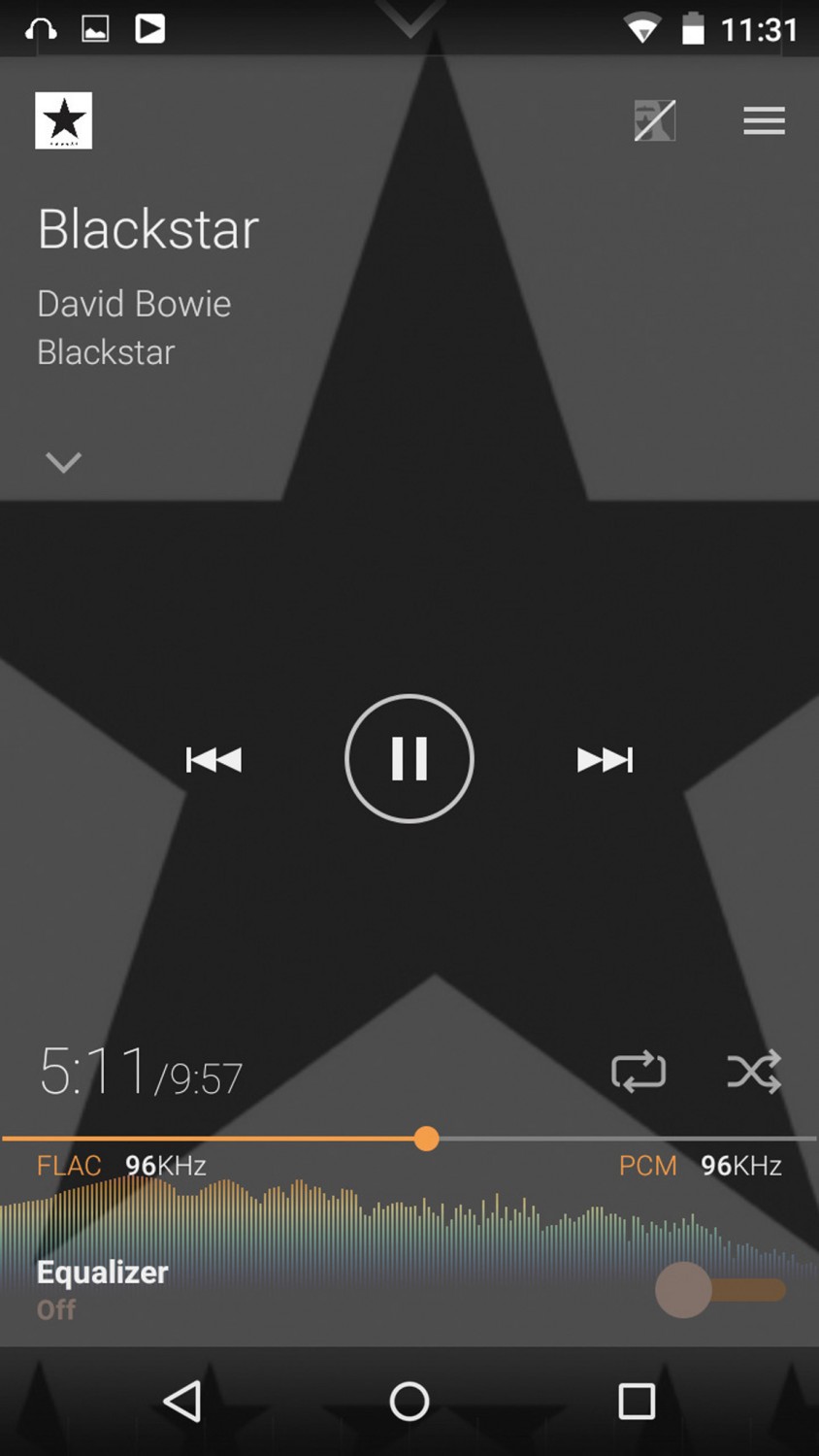Toggle repeat mode
This screenshot has height=1456, width=819.
pyautogui.click(x=638, y=1072)
